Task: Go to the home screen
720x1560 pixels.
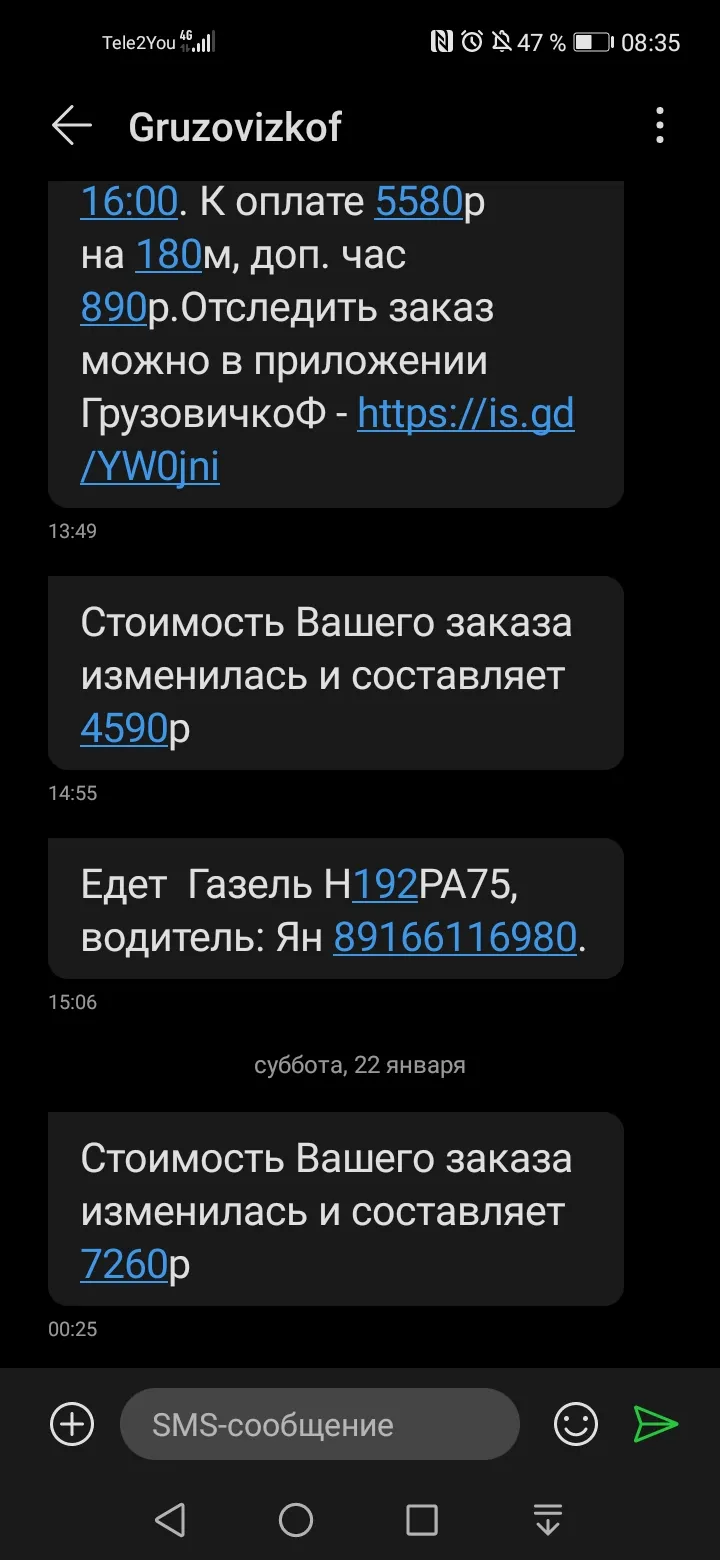Action: pos(296,1520)
